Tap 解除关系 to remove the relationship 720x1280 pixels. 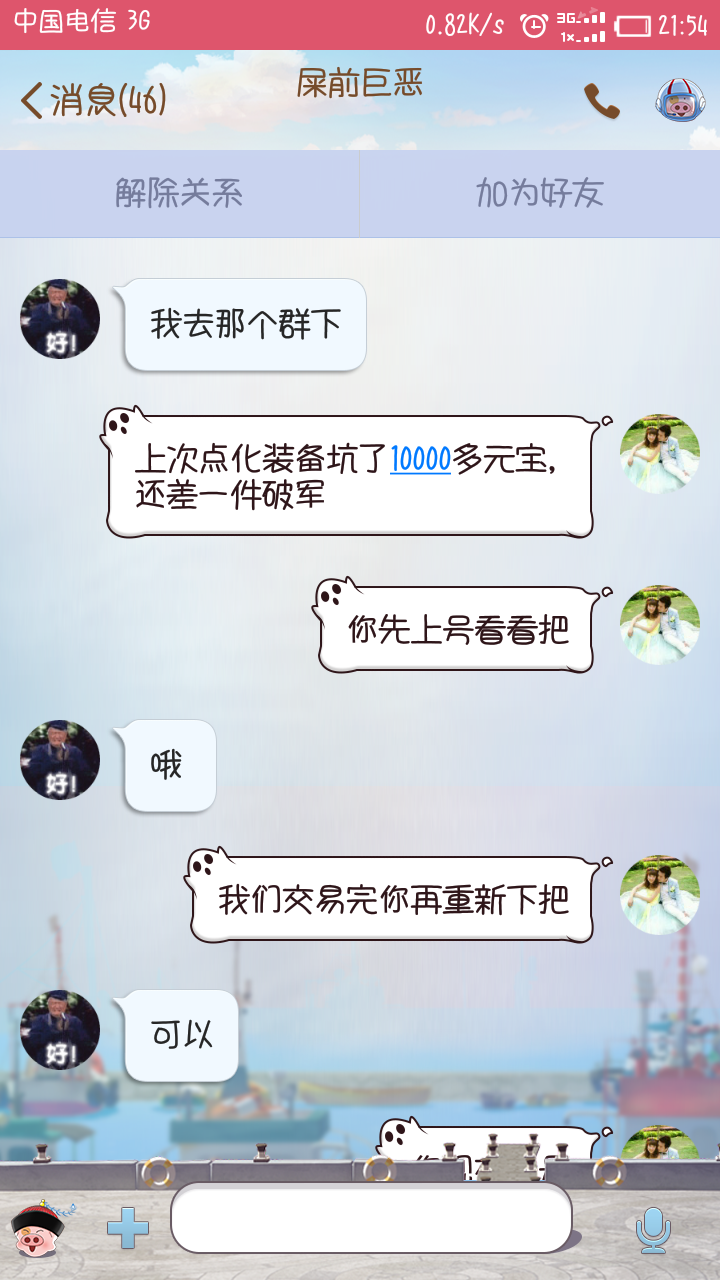click(x=179, y=193)
